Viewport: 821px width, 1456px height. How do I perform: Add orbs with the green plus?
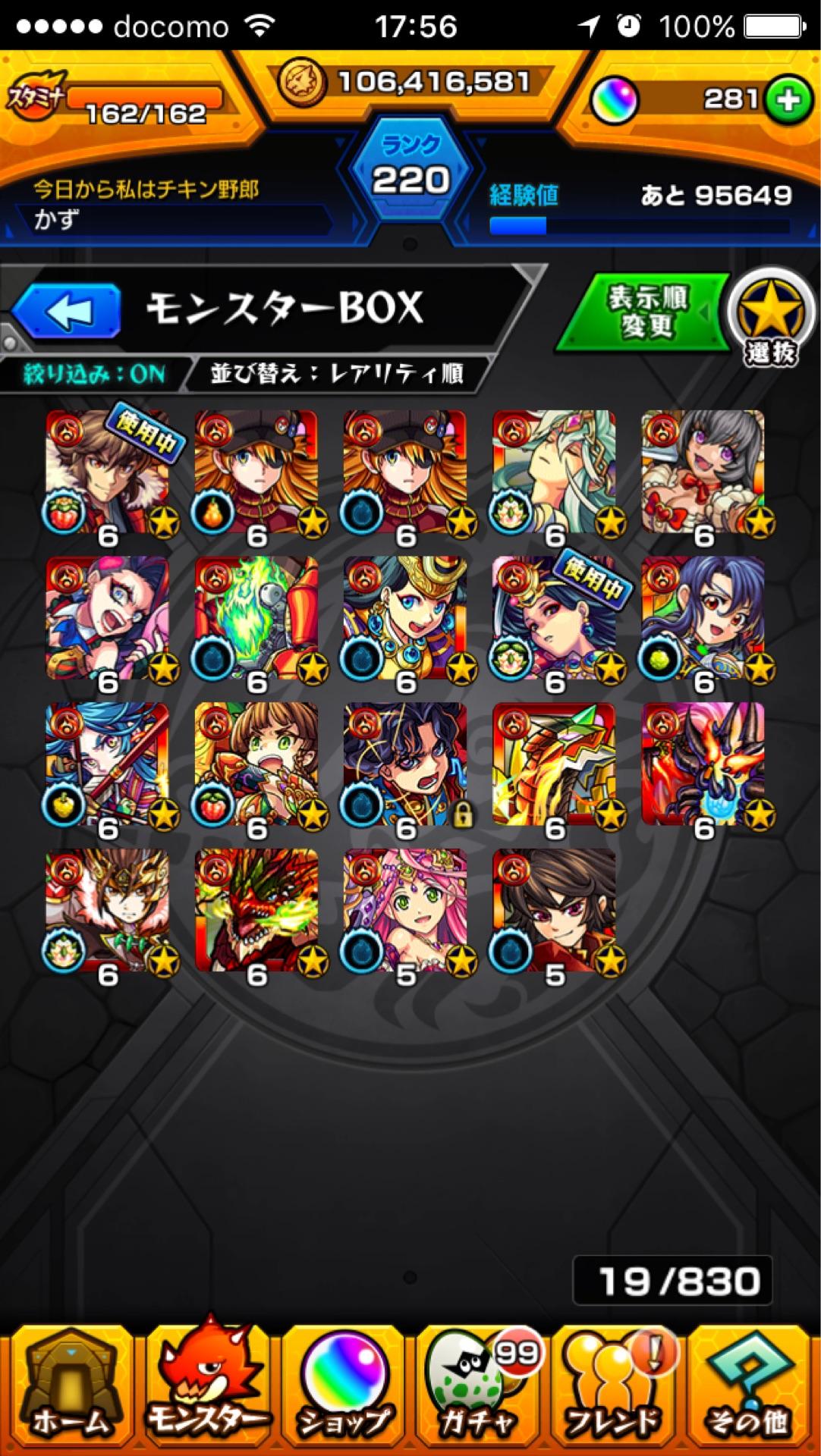pyautogui.click(x=788, y=99)
